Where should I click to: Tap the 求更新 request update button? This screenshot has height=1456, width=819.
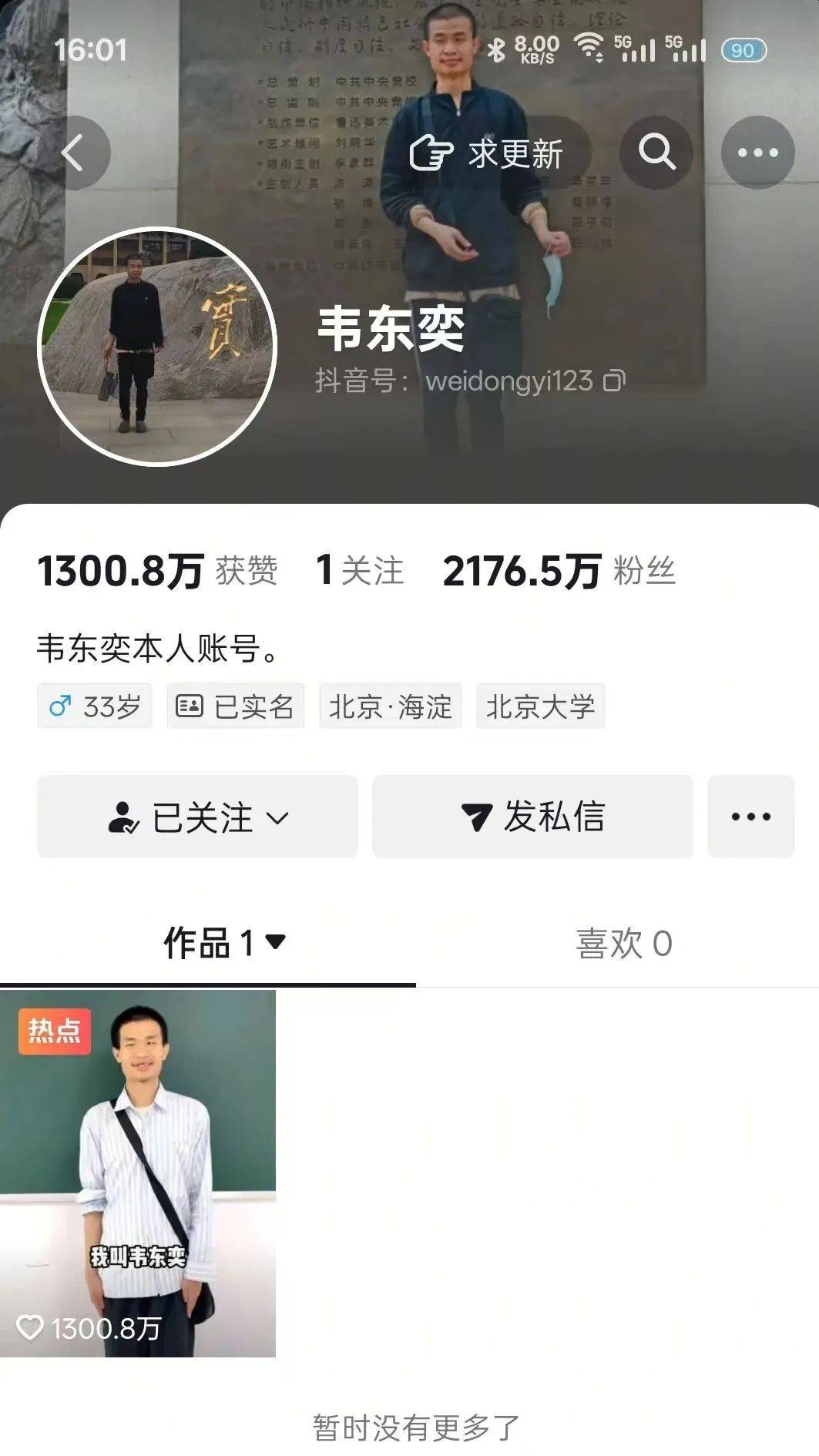tap(487, 153)
